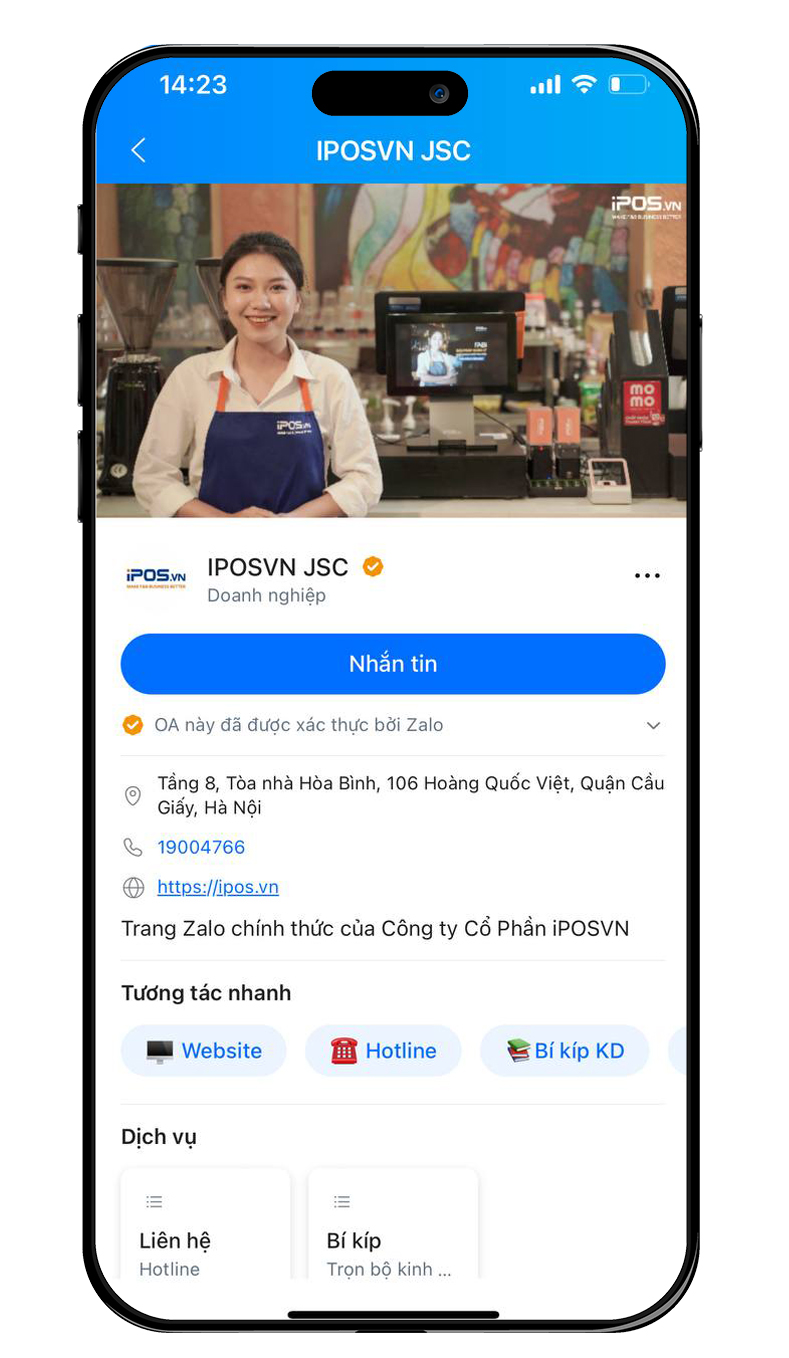
Task: Call the phone number 19004766
Action: (201, 847)
